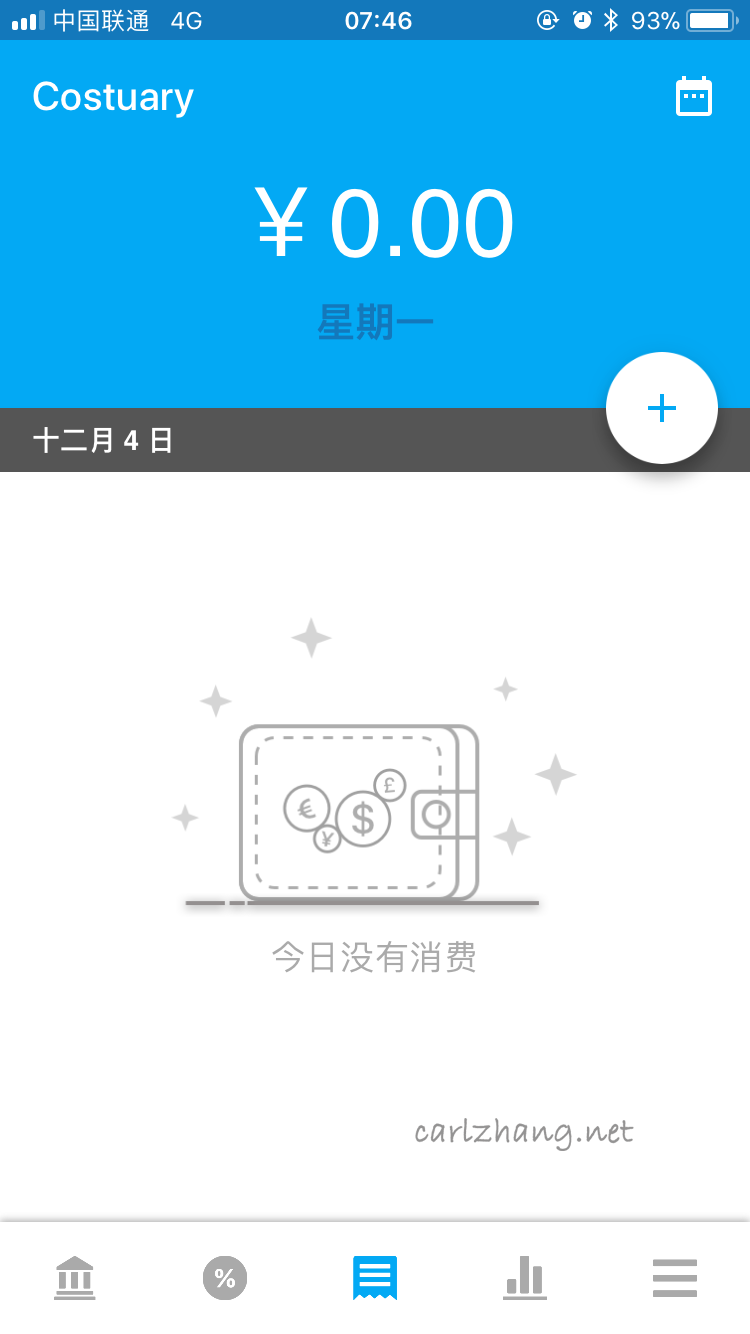Screen dimensions: 750x1334
Task: Open the hamburger menu tab
Action: (675, 1278)
